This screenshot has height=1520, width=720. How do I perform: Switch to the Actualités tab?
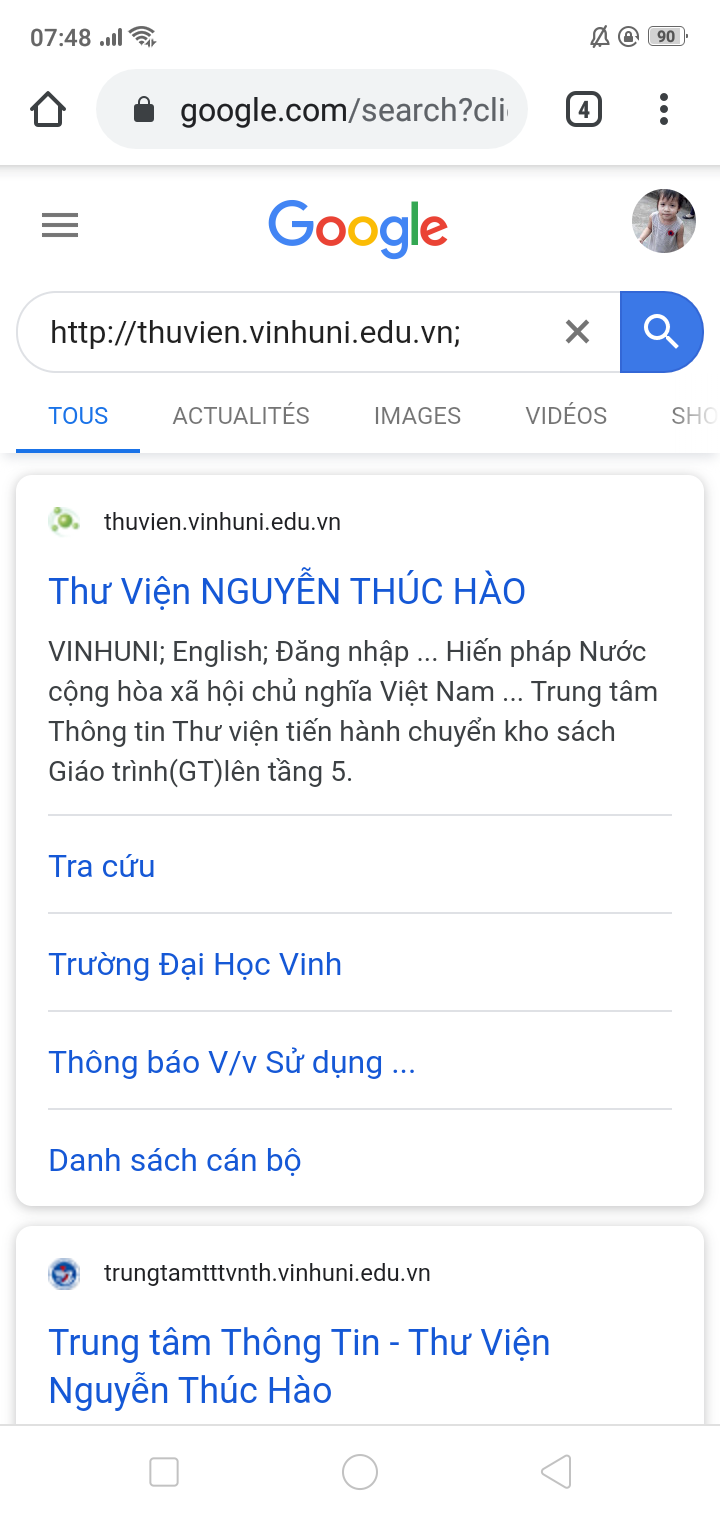(241, 416)
